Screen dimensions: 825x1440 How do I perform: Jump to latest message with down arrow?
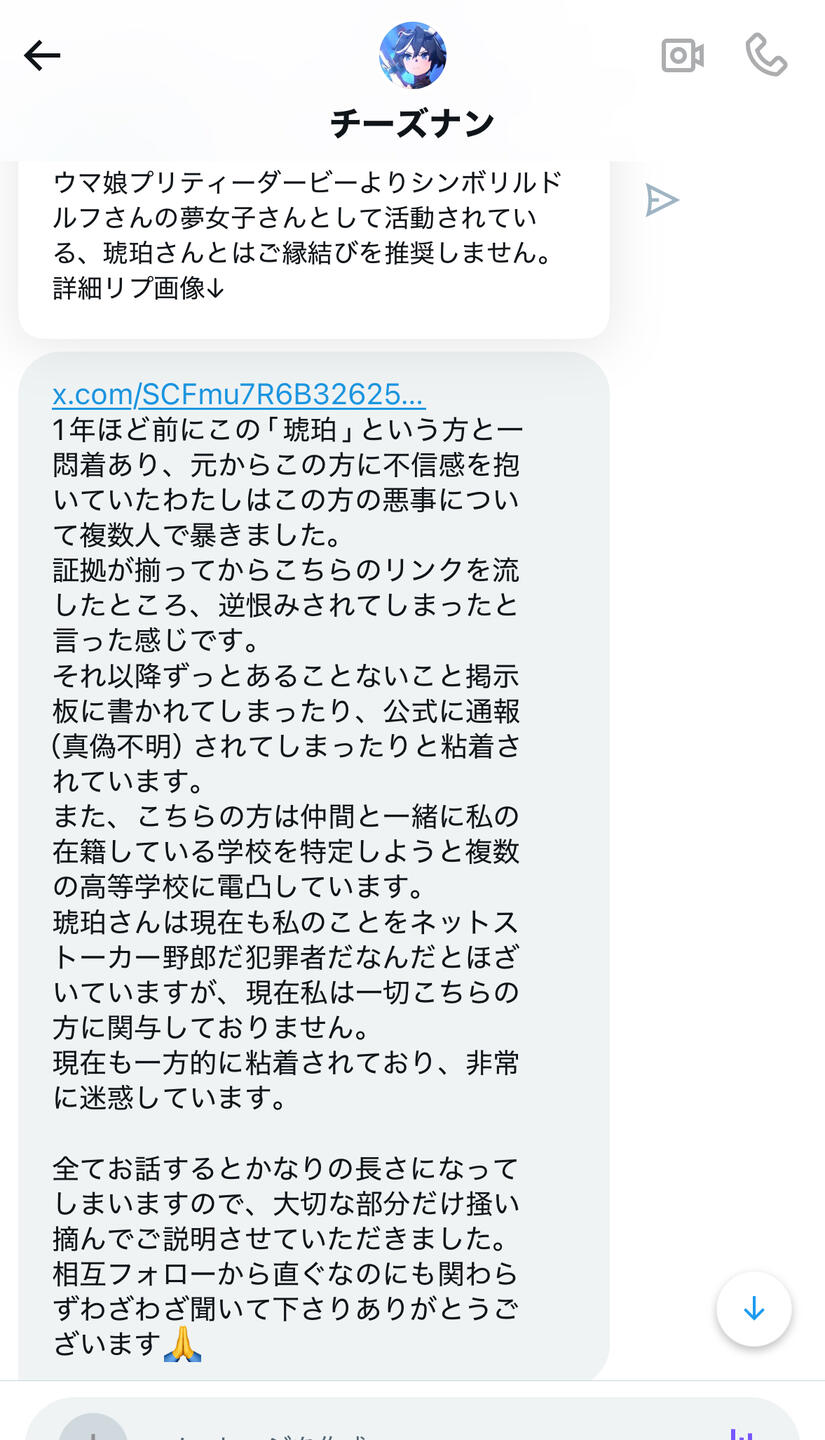click(x=754, y=1309)
